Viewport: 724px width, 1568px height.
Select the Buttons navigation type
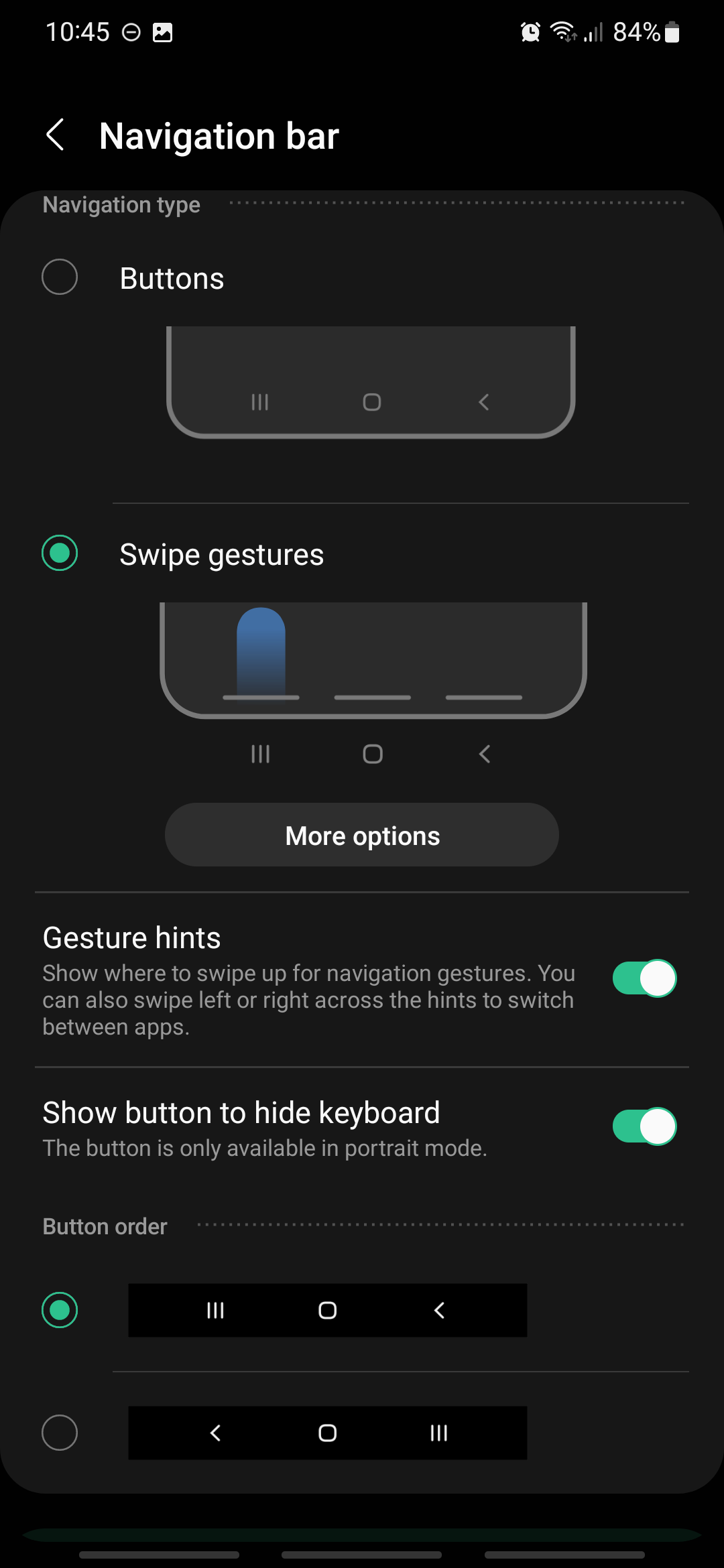[60, 277]
